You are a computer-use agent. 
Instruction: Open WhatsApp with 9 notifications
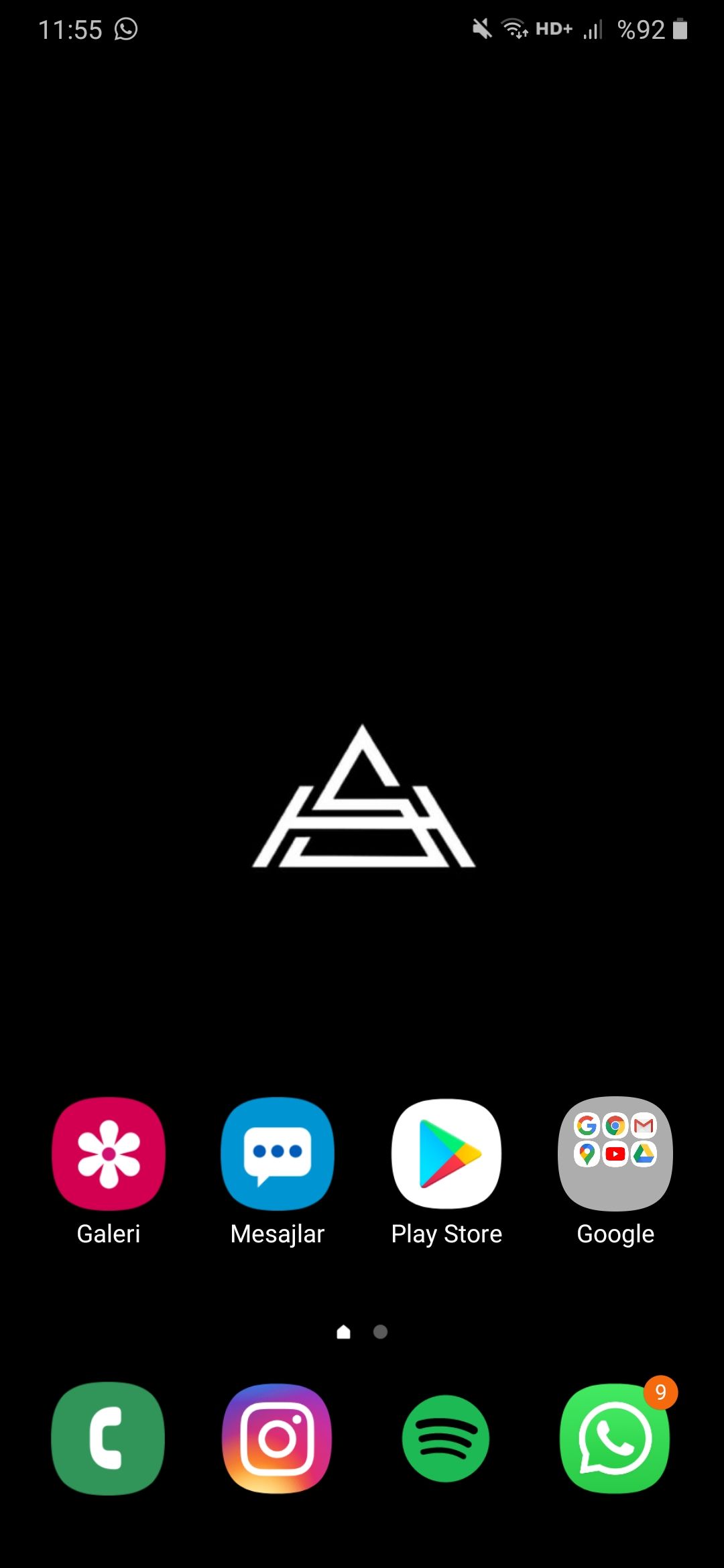(x=615, y=1438)
